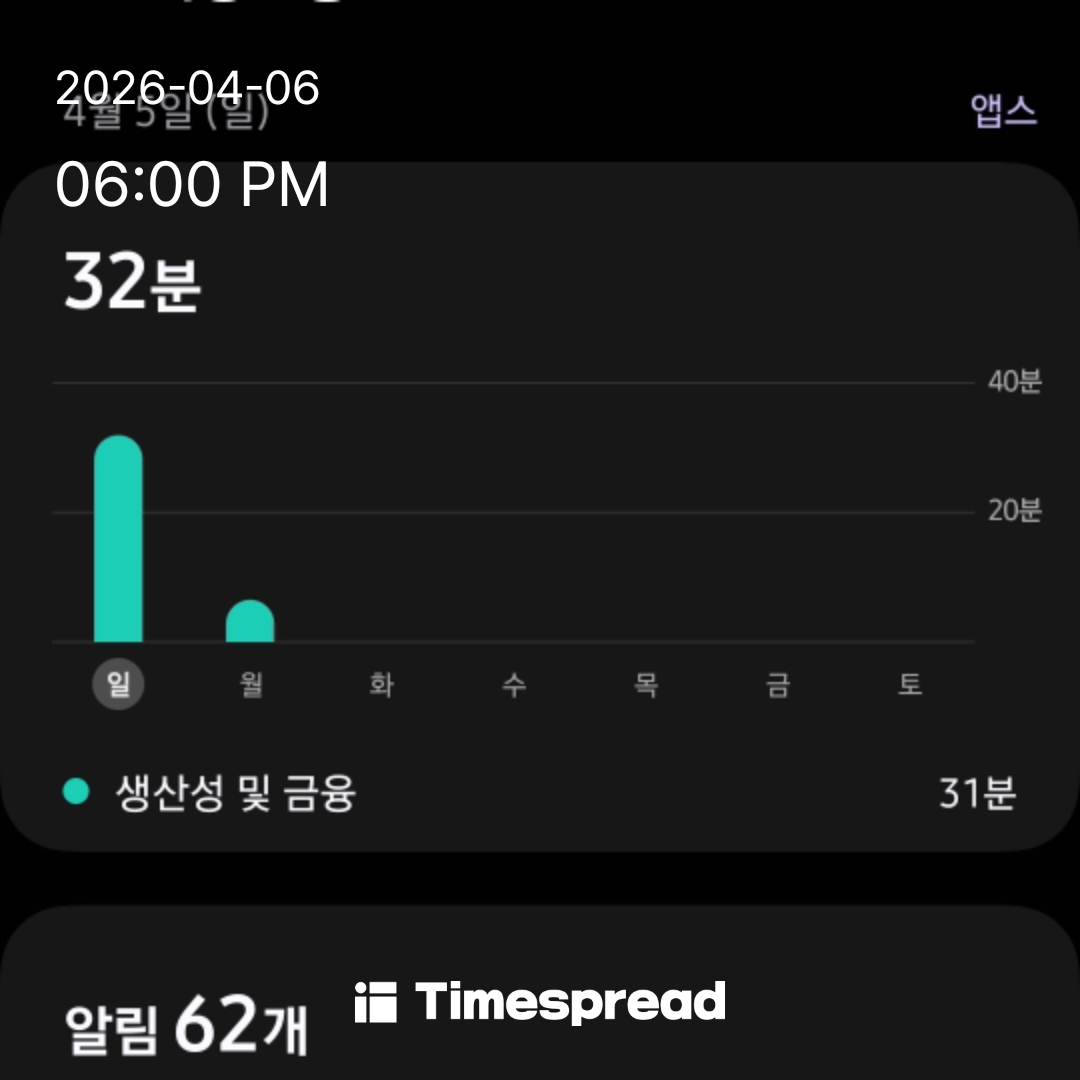Select 일 (Sunday) on the chart

[118, 685]
